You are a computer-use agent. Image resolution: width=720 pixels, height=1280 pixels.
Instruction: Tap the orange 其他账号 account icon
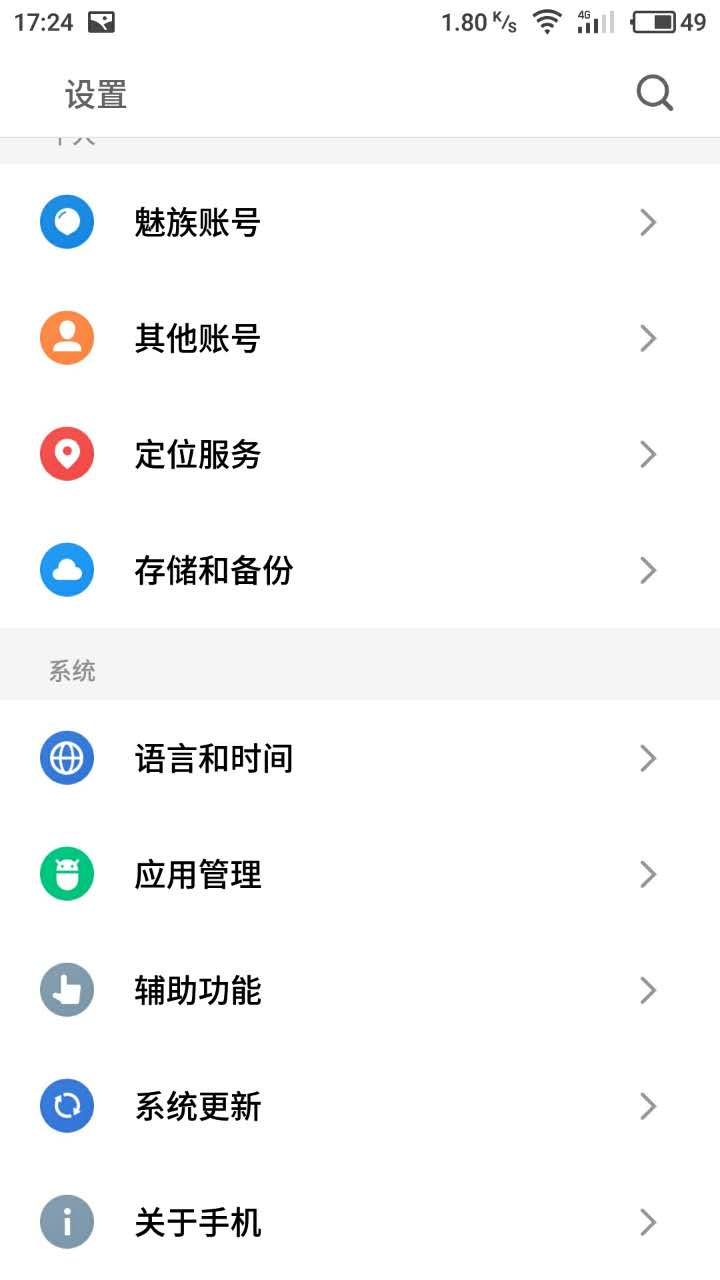tap(66, 338)
